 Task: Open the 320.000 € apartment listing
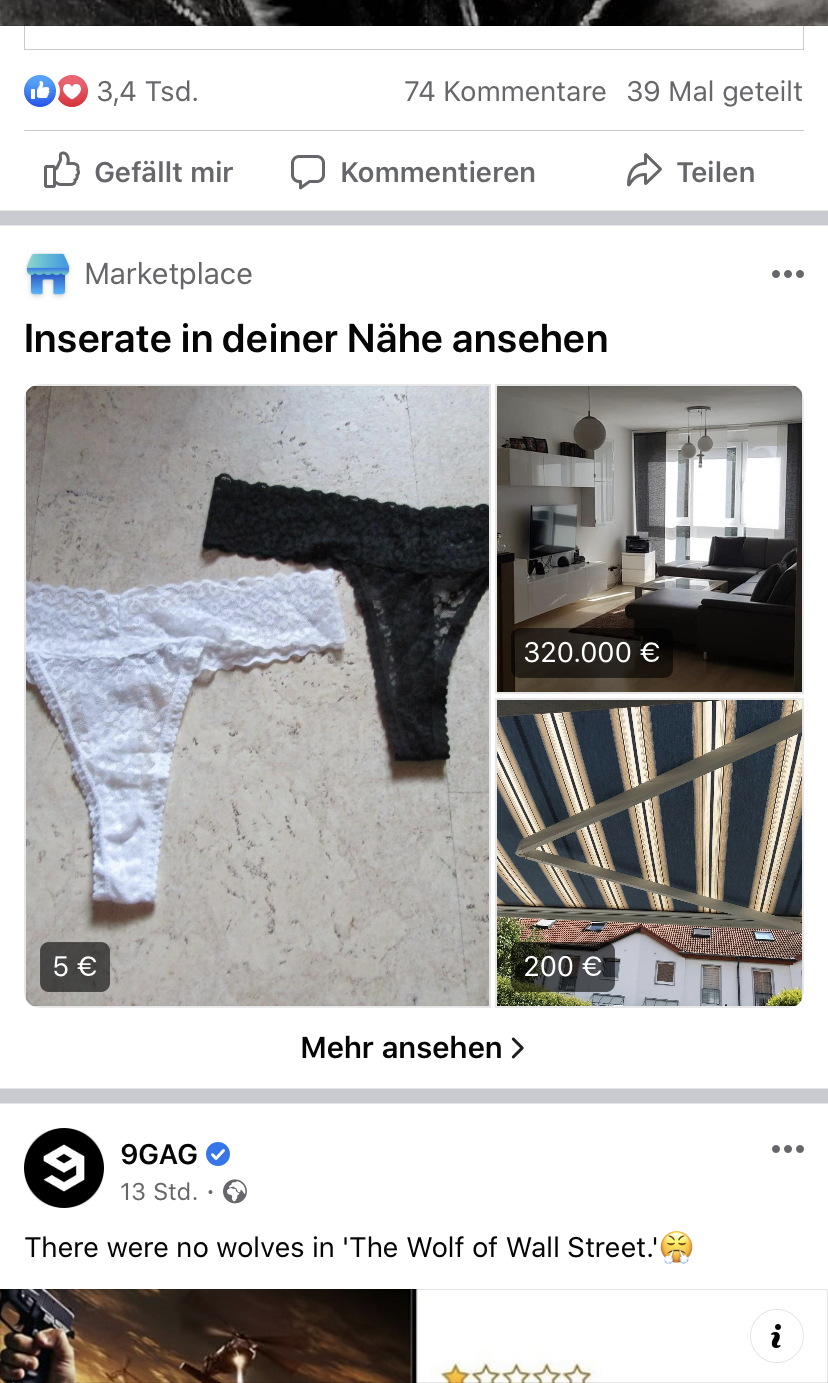pyautogui.click(x=649, y=538)
